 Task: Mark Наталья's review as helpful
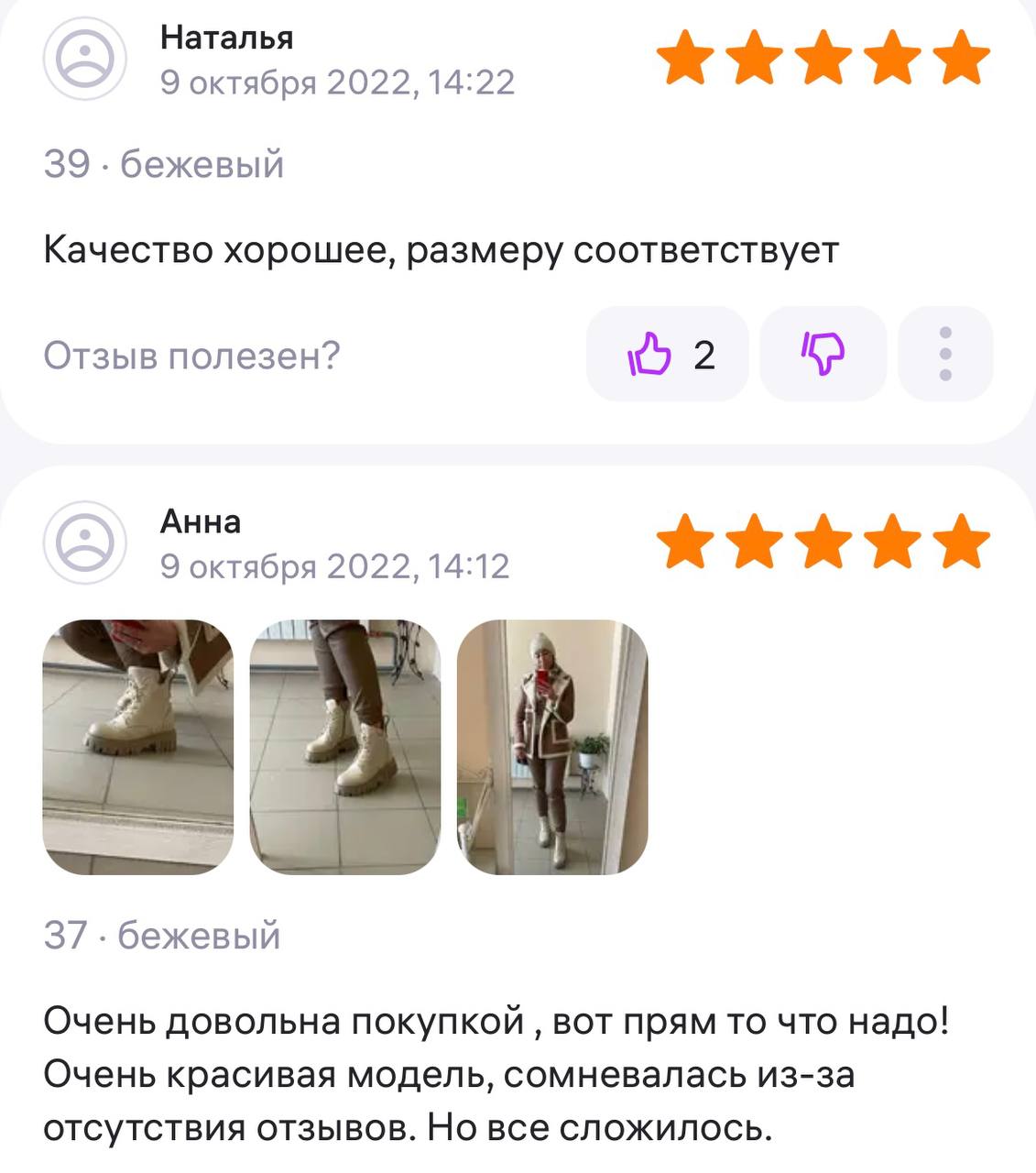pyautogui.click(x=667, y=355)
